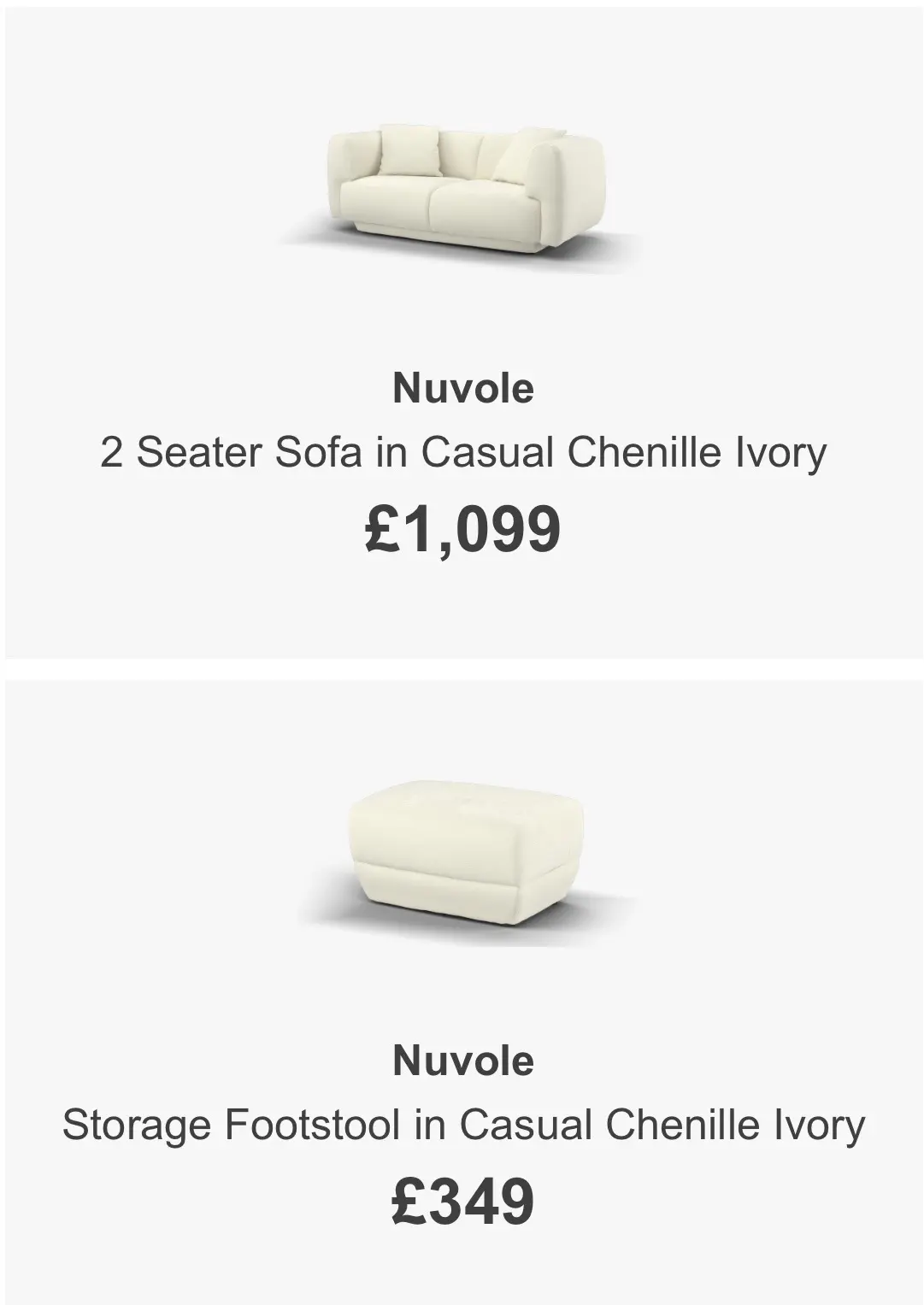Screen dimensions: 924x1305
Task: Open the Nuvole Storage Footstool card
Action: (x=462, y=991)
